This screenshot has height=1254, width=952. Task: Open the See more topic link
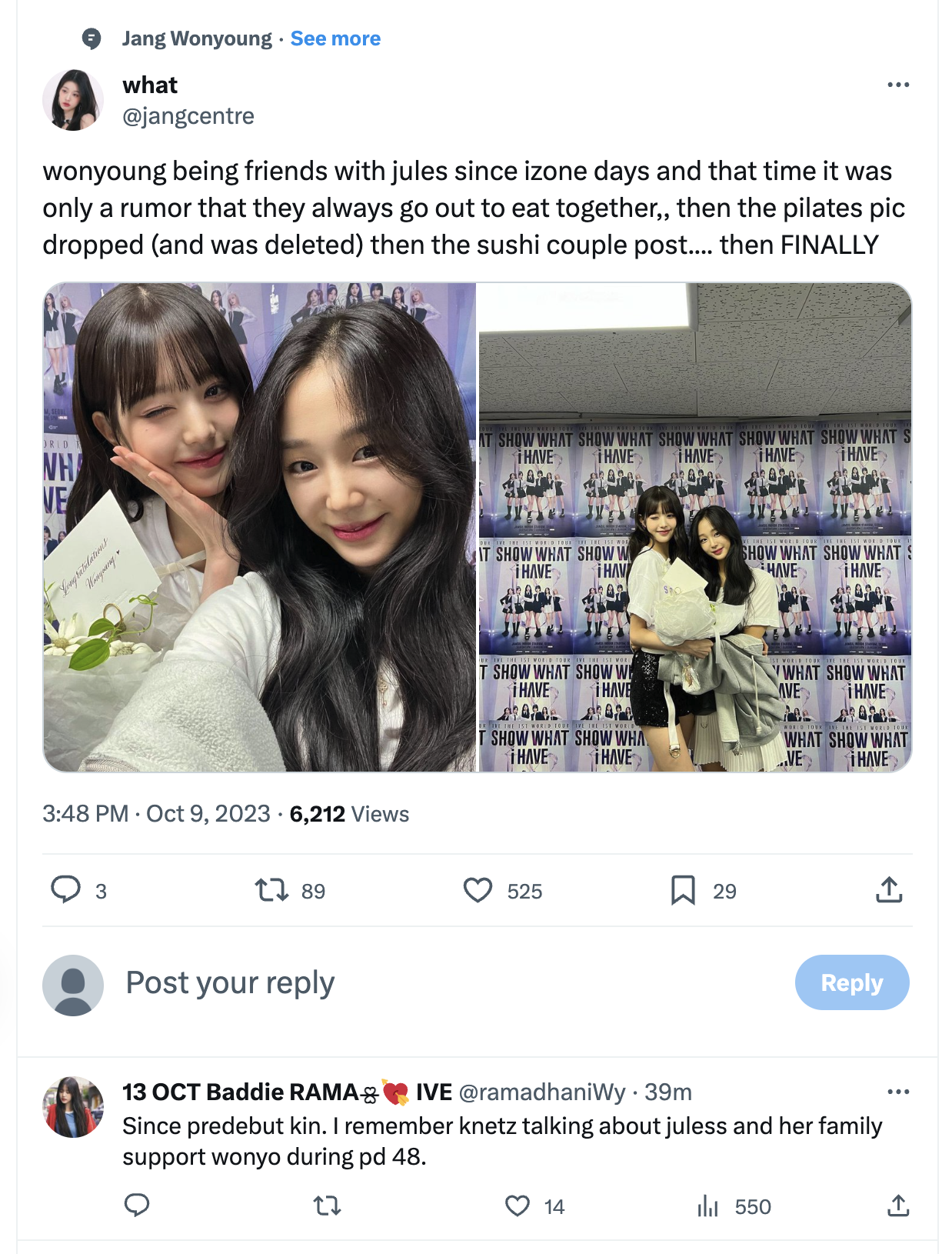click(335, 38)
